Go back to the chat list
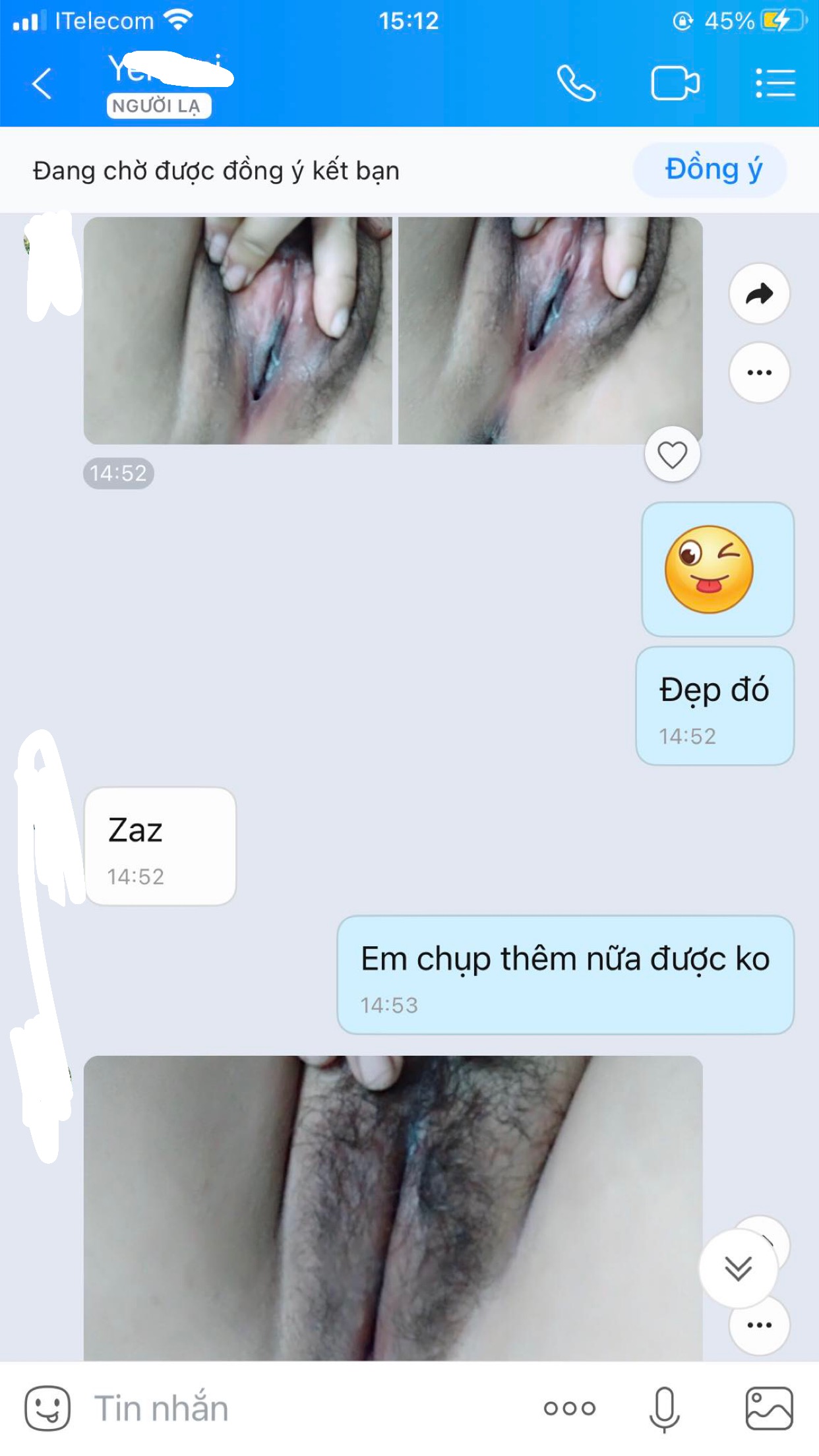The width and height of the screenshot is (819, 1456). tap(42, 84)
